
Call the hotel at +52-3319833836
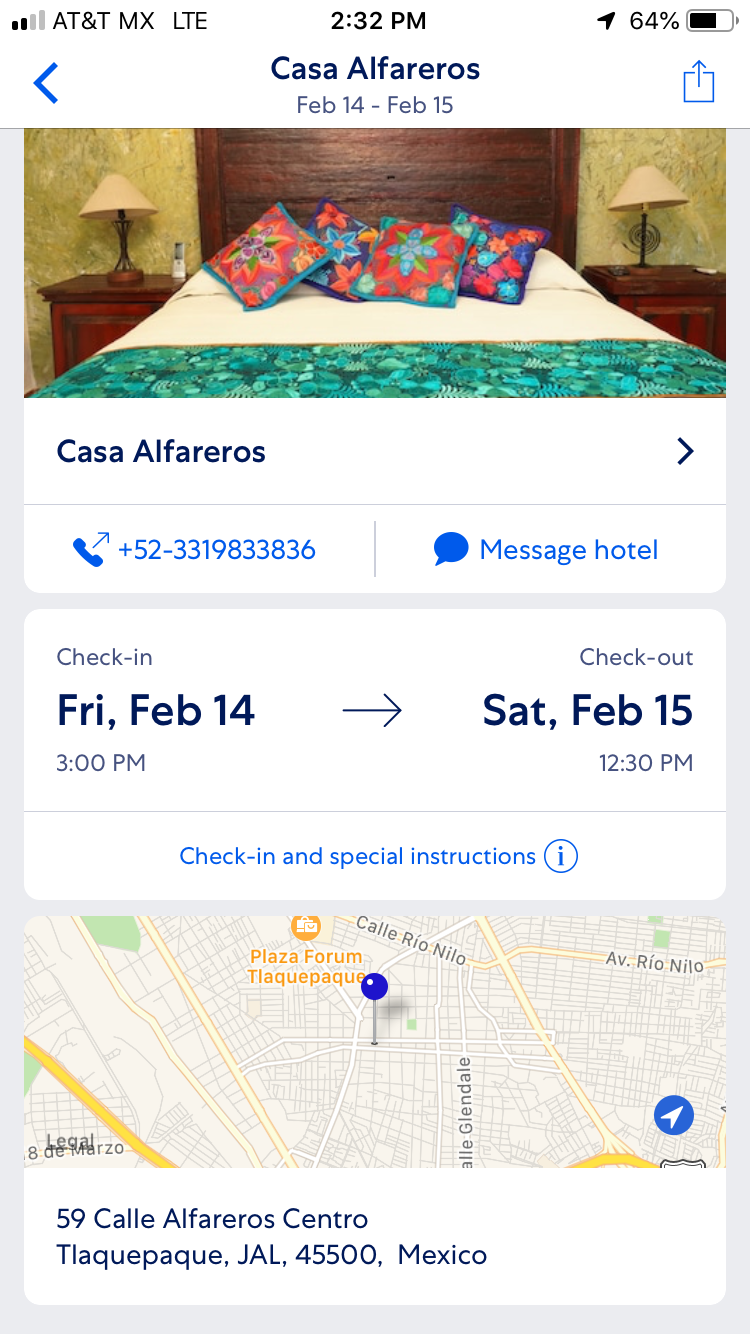point(195,550)
